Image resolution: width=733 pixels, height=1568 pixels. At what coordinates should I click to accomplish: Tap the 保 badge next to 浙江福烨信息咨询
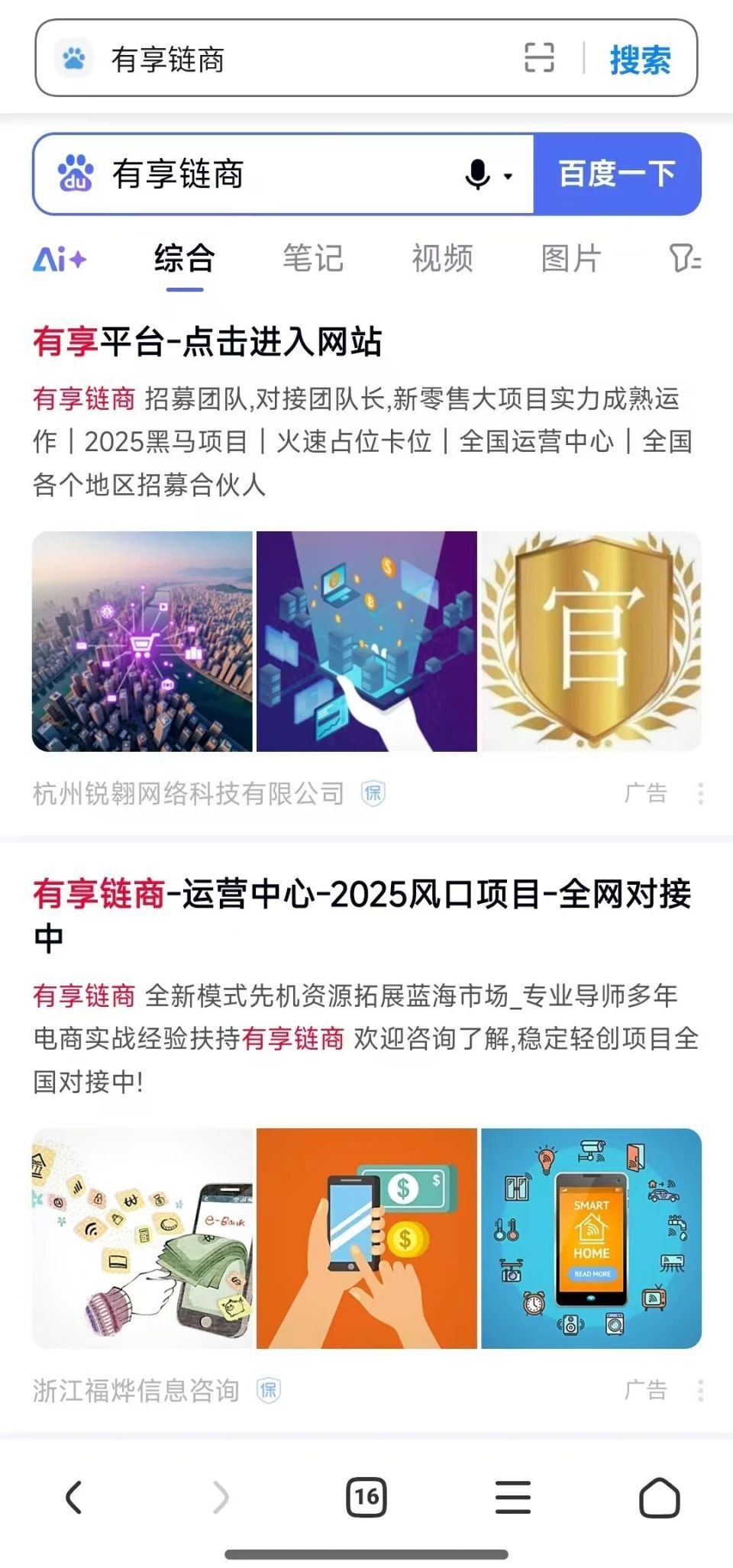click(269, 1390)
